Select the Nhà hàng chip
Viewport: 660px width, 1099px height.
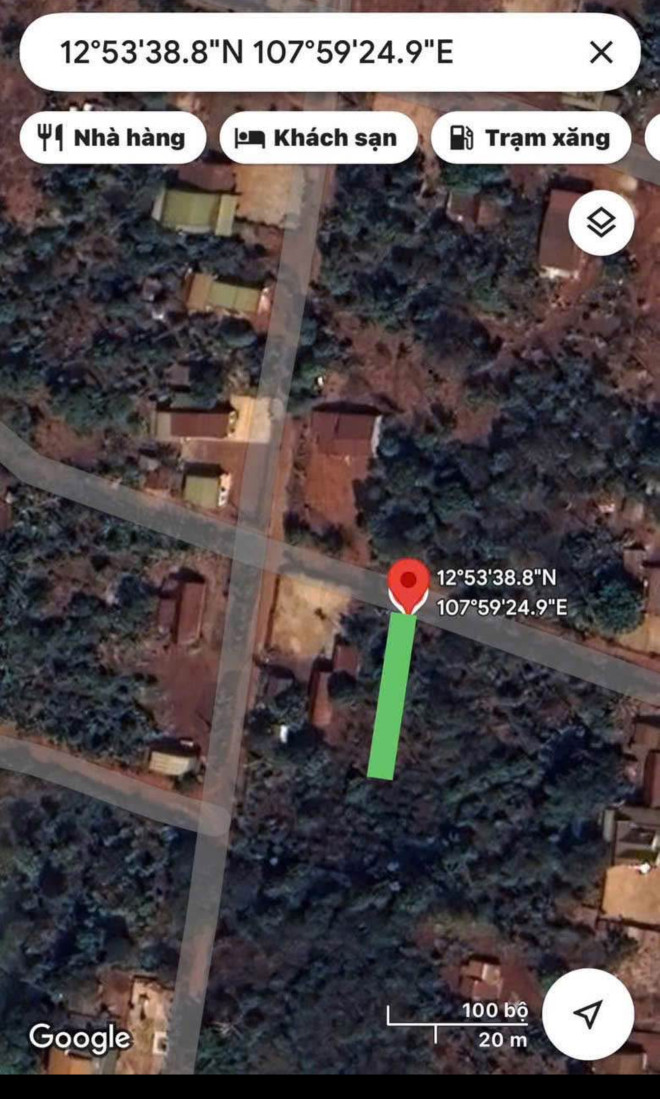point(113,138)
